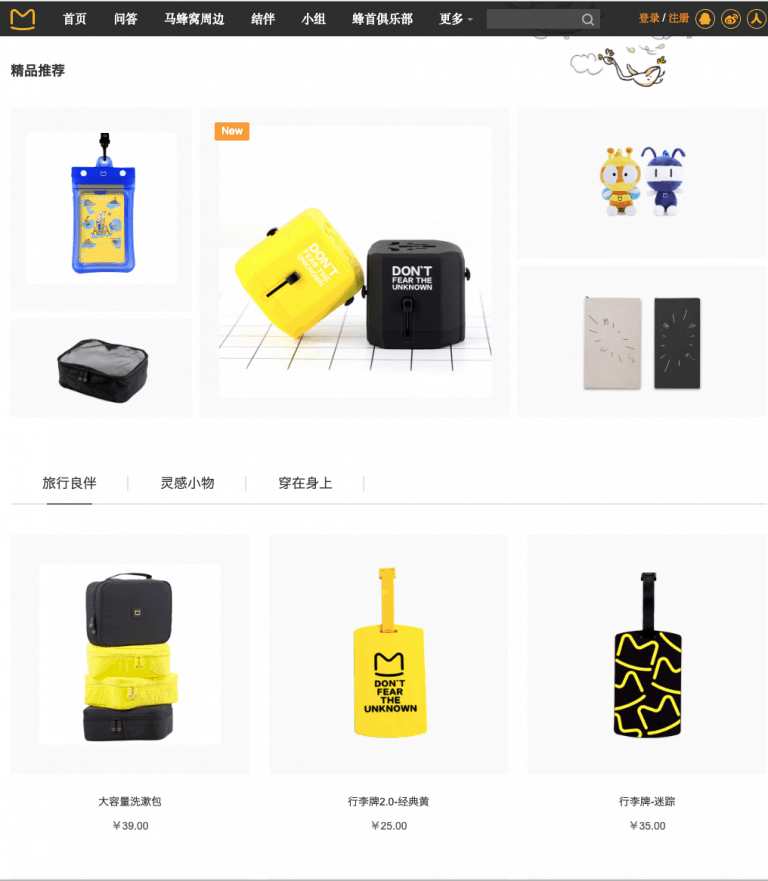Screen dimensions: 768x881
Task: Tap the search field in the header
Action: 532,19
